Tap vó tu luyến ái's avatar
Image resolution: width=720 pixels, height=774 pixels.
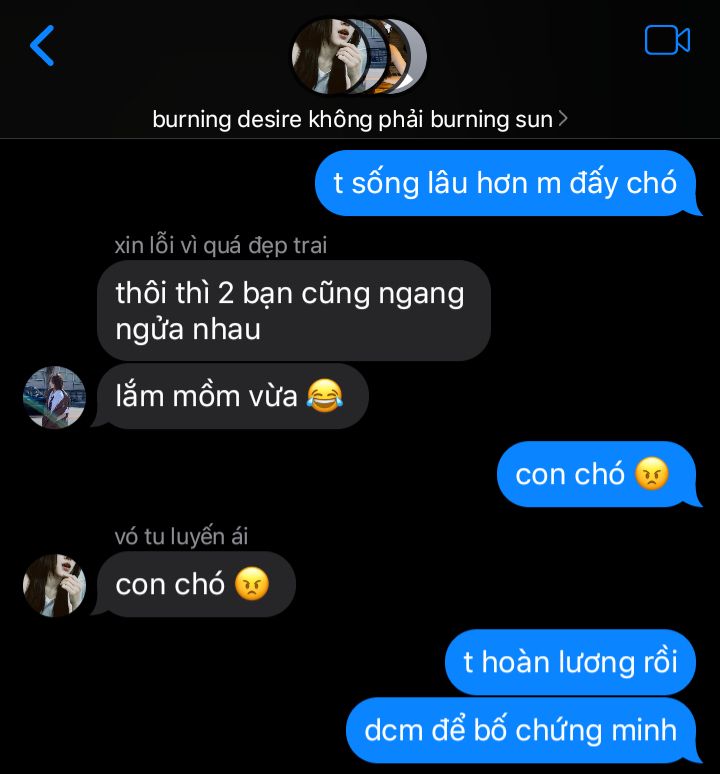pos(54,585)
